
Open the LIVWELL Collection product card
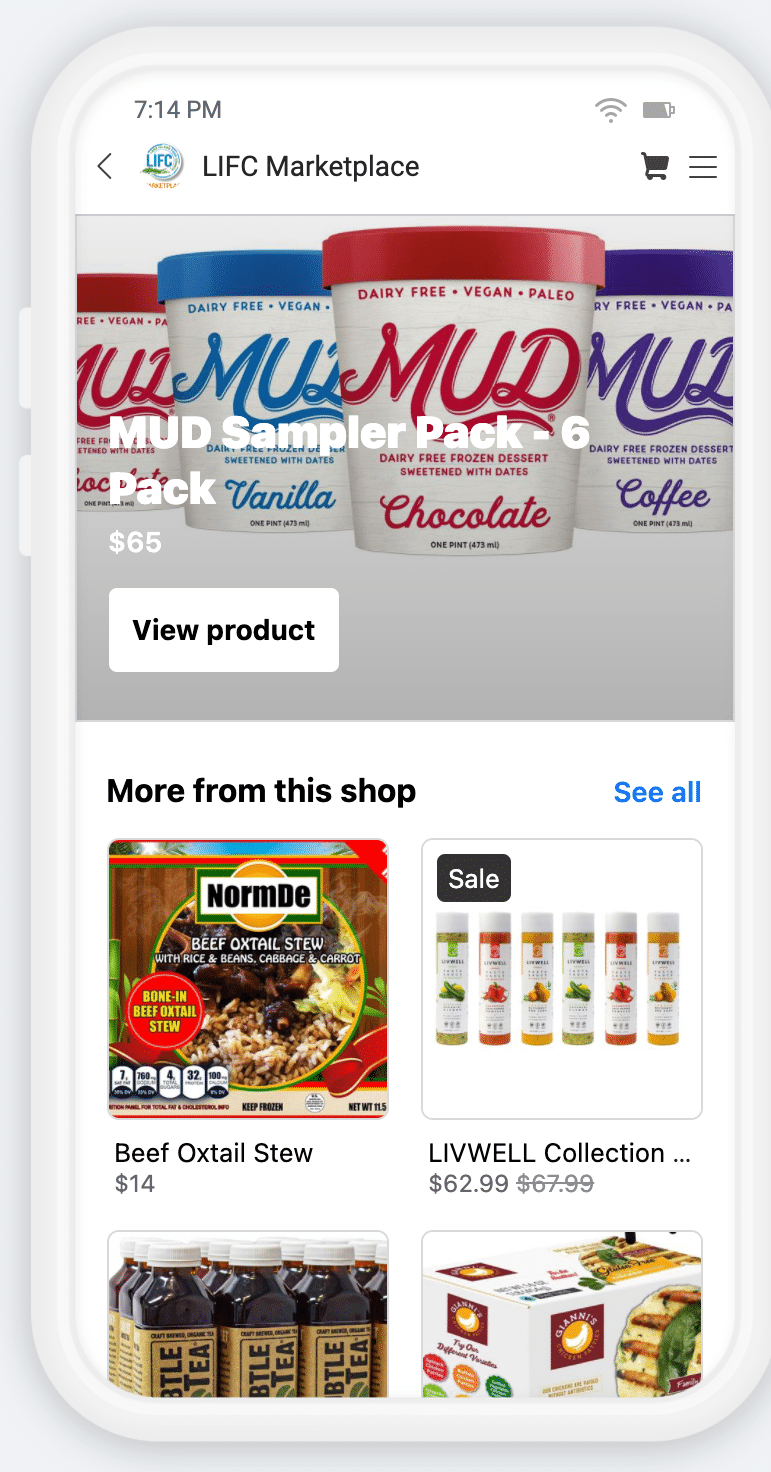click(x=562, y=978)
